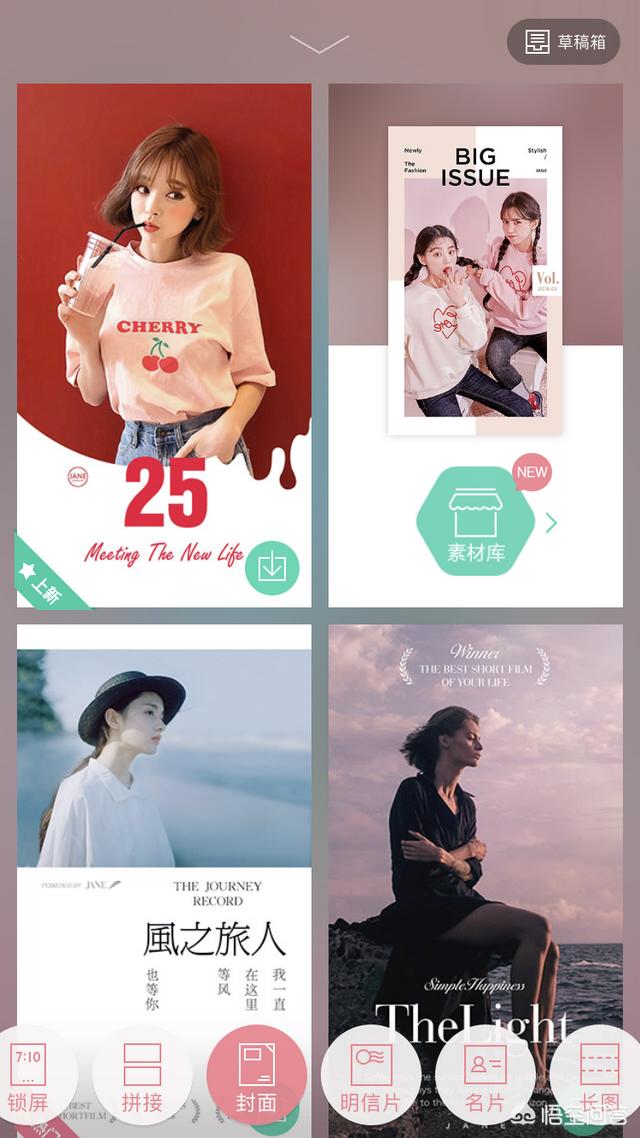Image resolution: width=640 pixels, height=1138 pixels.
Task: Switch to the 封面 cover tab
Action: [x=256, y=1075]
